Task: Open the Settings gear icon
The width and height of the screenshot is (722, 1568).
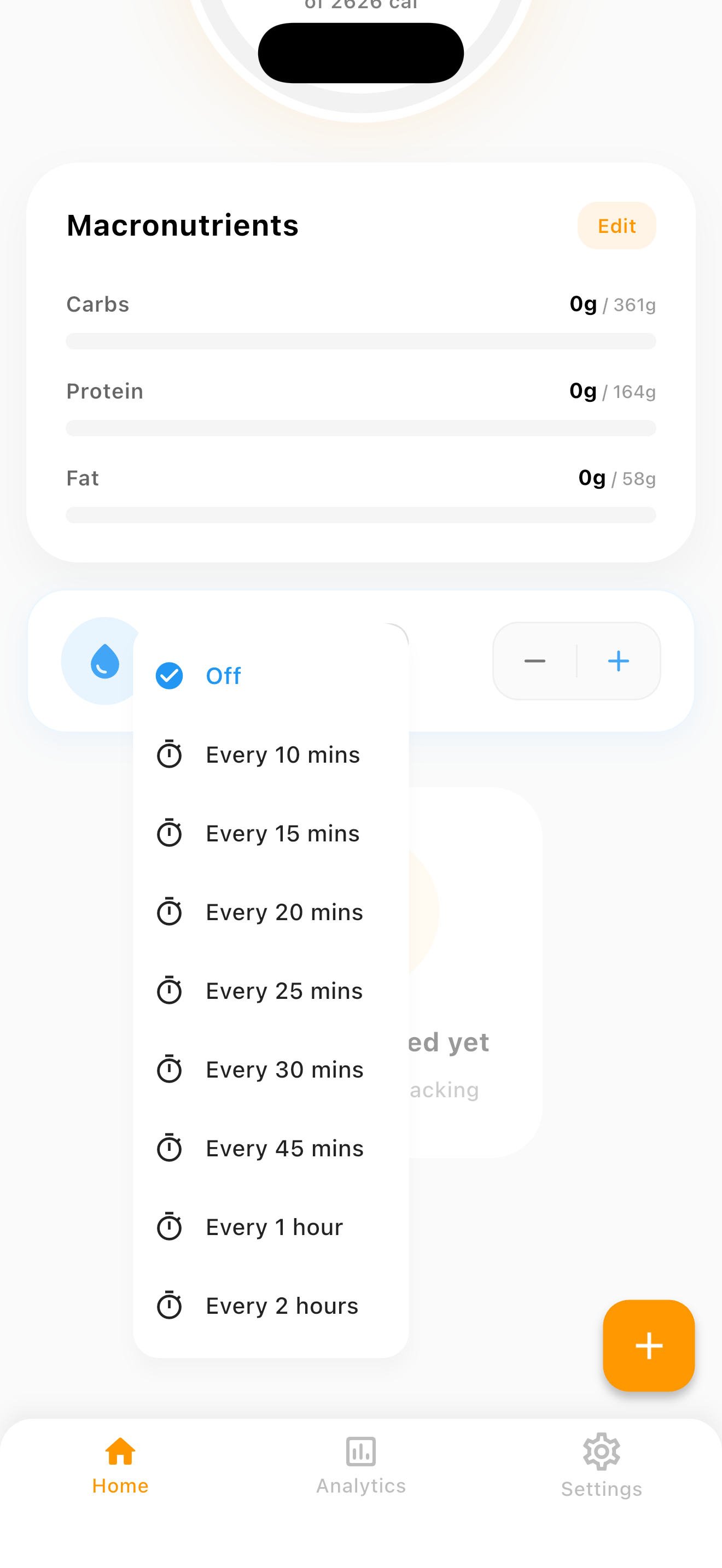Action: click(x=602, y=1452)
